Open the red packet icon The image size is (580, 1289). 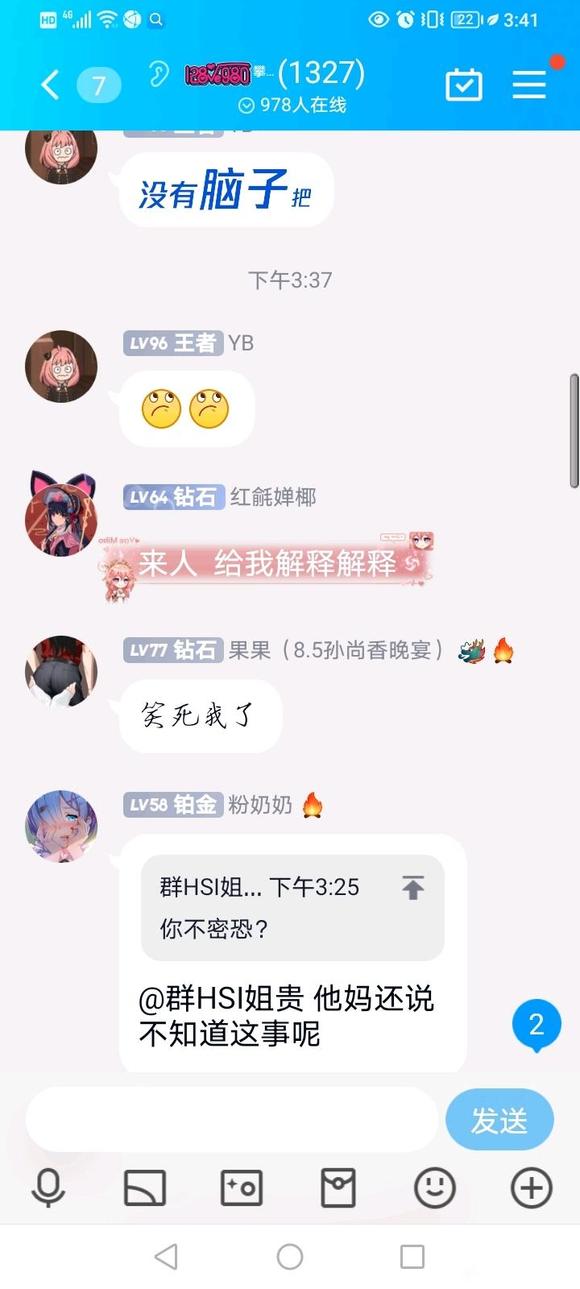(338, 1188)
